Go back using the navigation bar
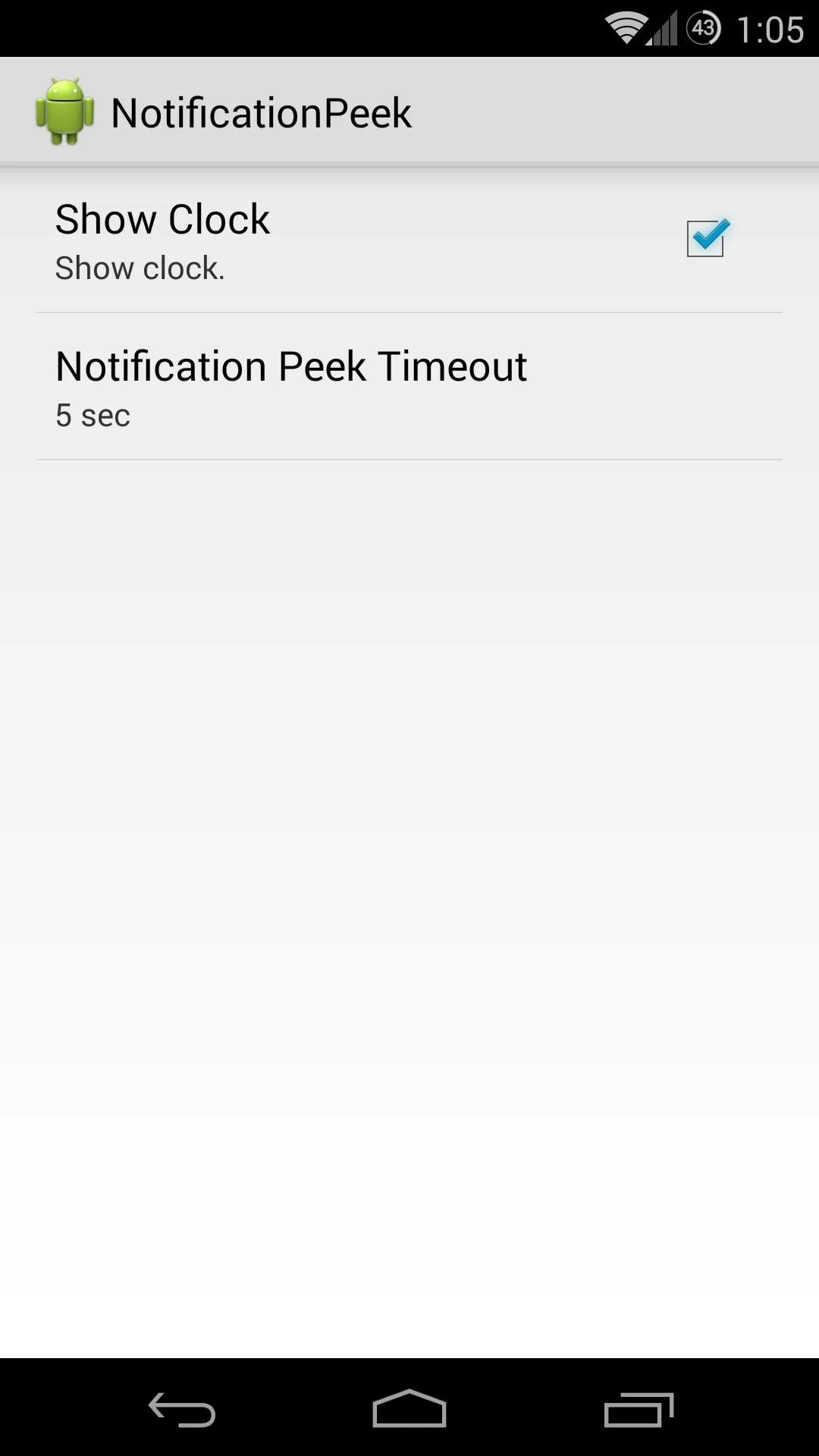 tap(182, 1410)
